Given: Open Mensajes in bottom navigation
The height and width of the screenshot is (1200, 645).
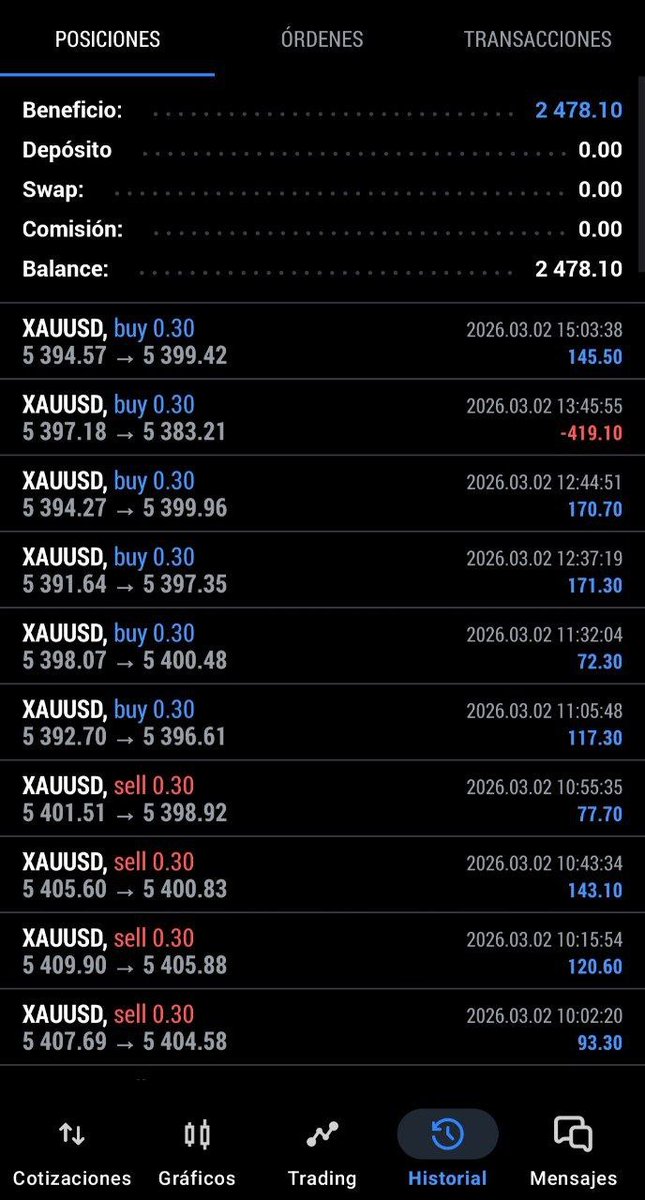Looking at the screenshot, I should (573, 1152).
